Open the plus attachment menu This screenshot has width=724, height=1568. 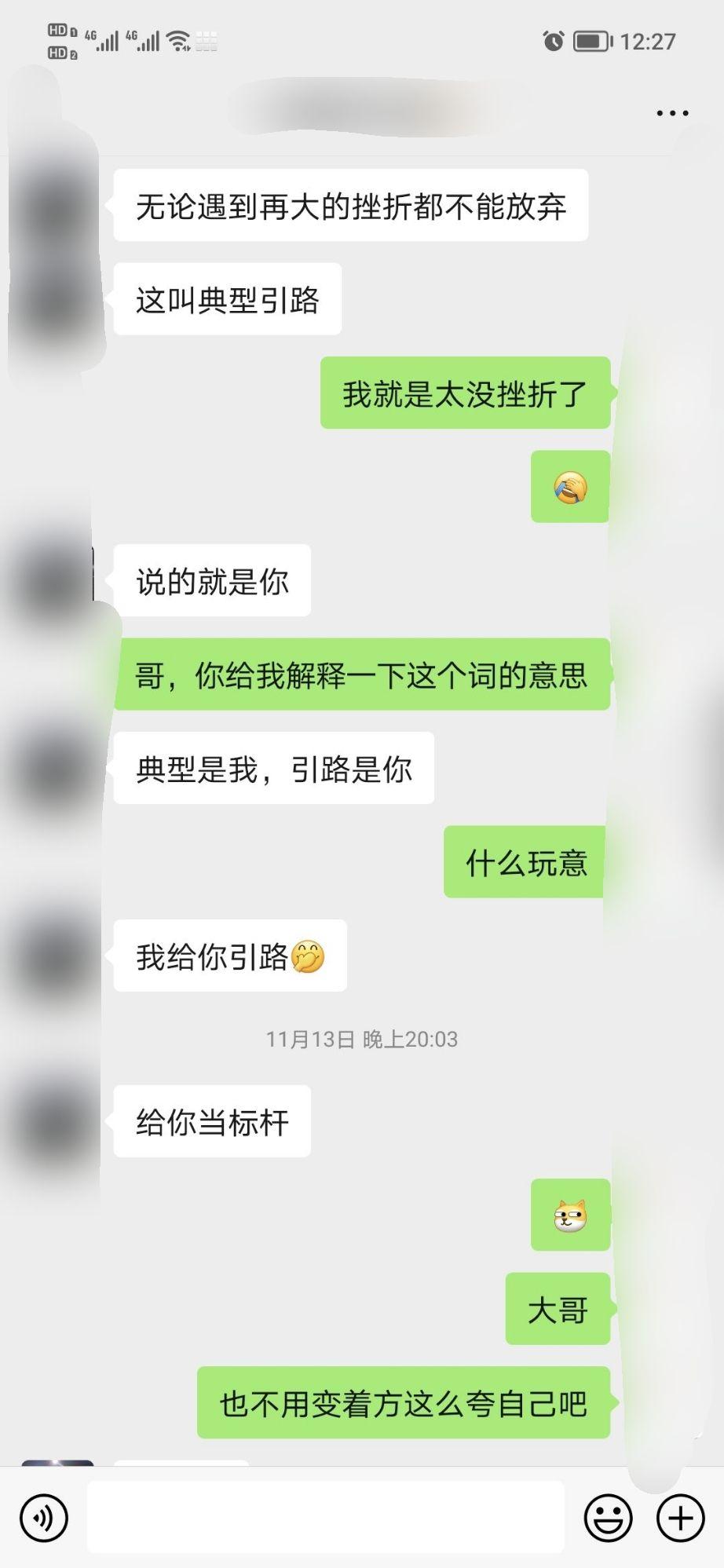[680, 1518]
